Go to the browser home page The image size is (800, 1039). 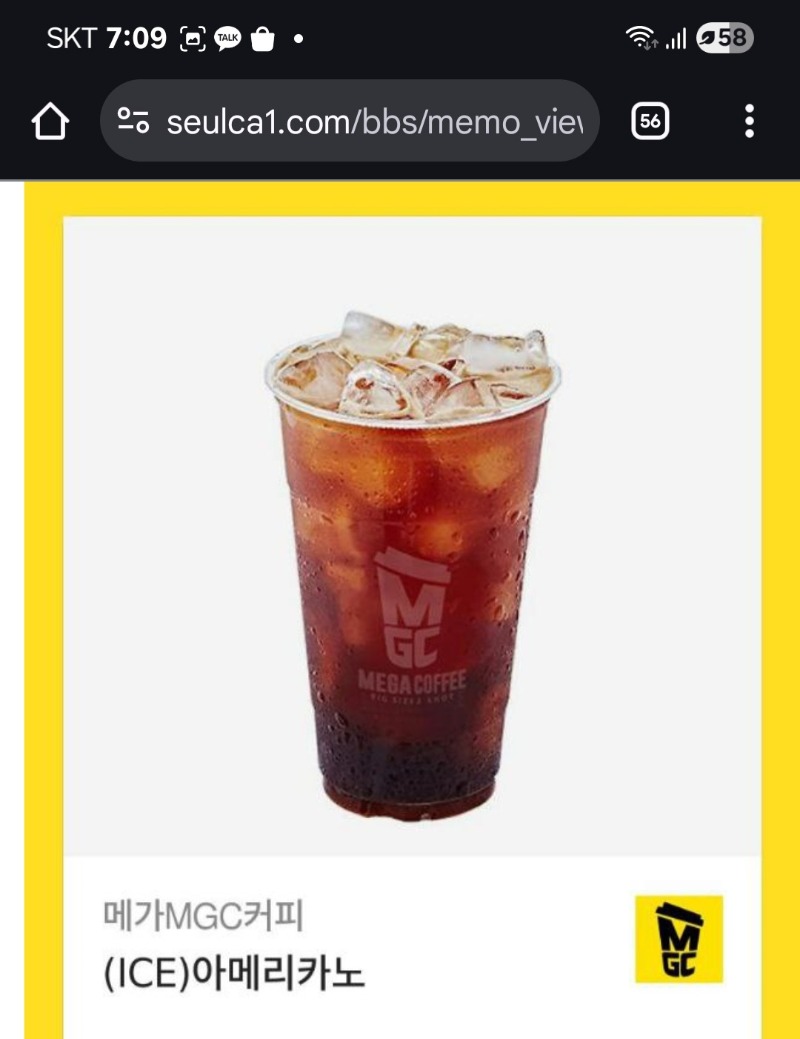tap(50, 122)
